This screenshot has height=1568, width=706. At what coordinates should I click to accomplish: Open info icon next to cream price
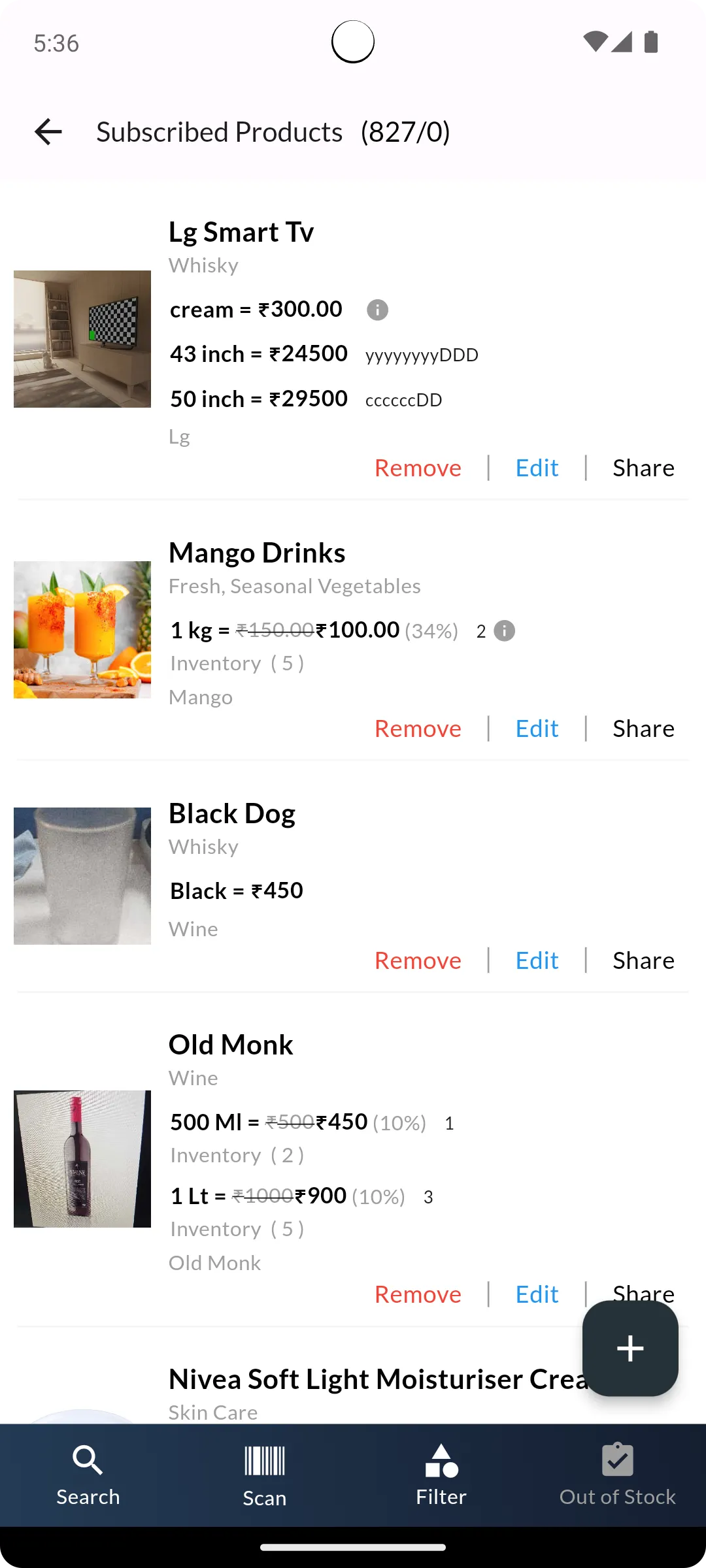[x=377, y=310]
